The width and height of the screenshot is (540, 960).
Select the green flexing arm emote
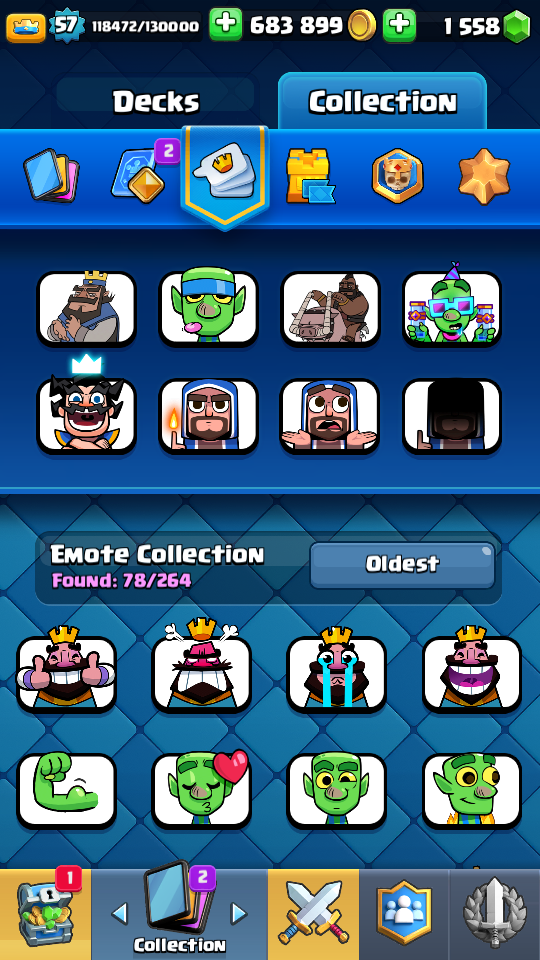66,790
